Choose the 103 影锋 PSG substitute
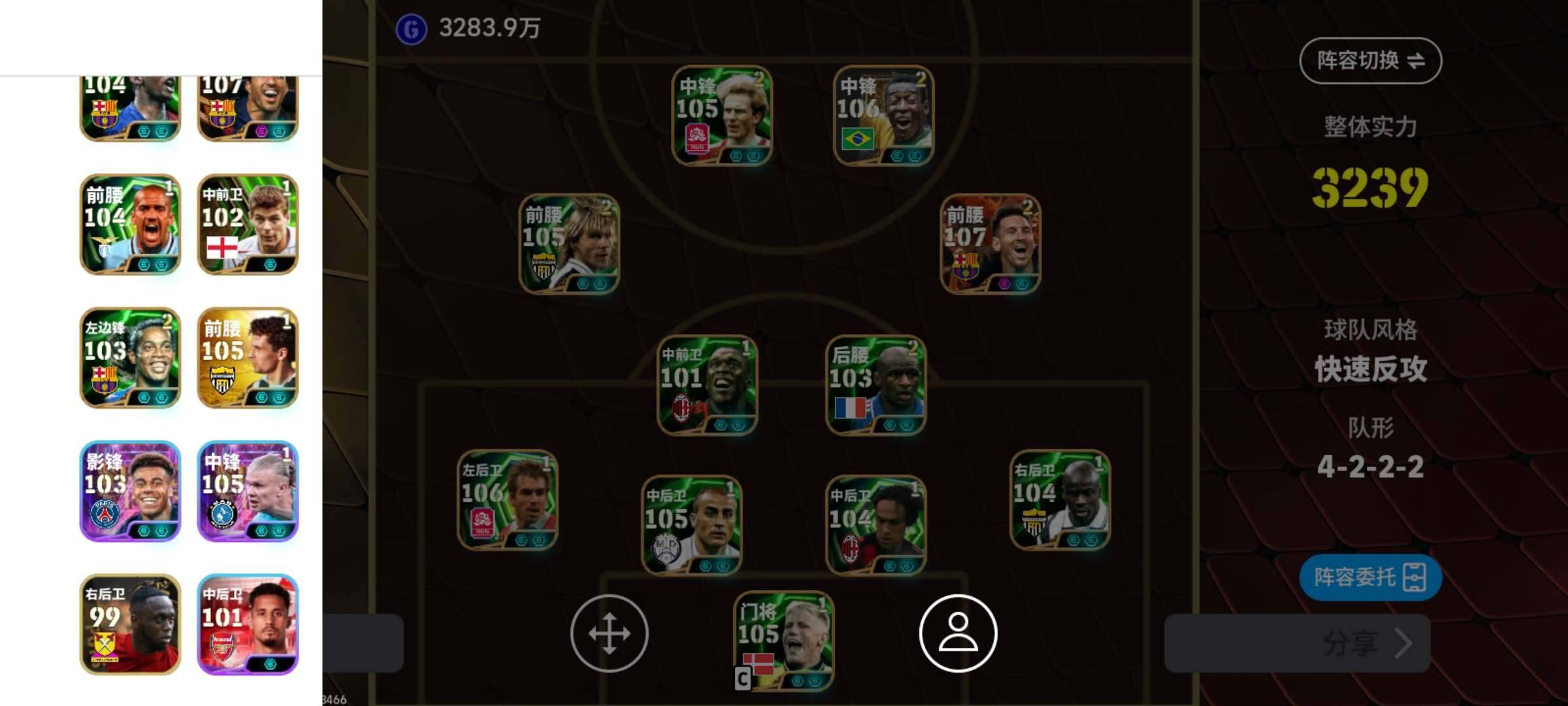The width and height of the screenshot is (1568, 706). (130, 491)
